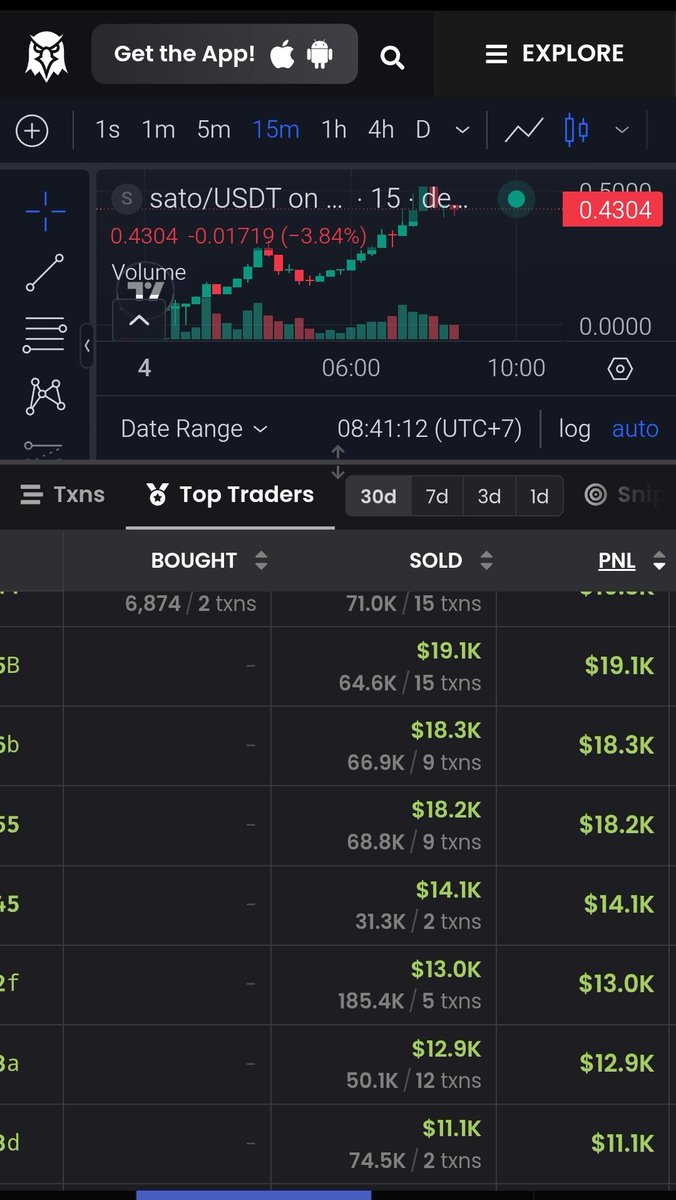The image size is (676, 1200).
Task: Open the indicators line icon
Action: click(524, 130)
